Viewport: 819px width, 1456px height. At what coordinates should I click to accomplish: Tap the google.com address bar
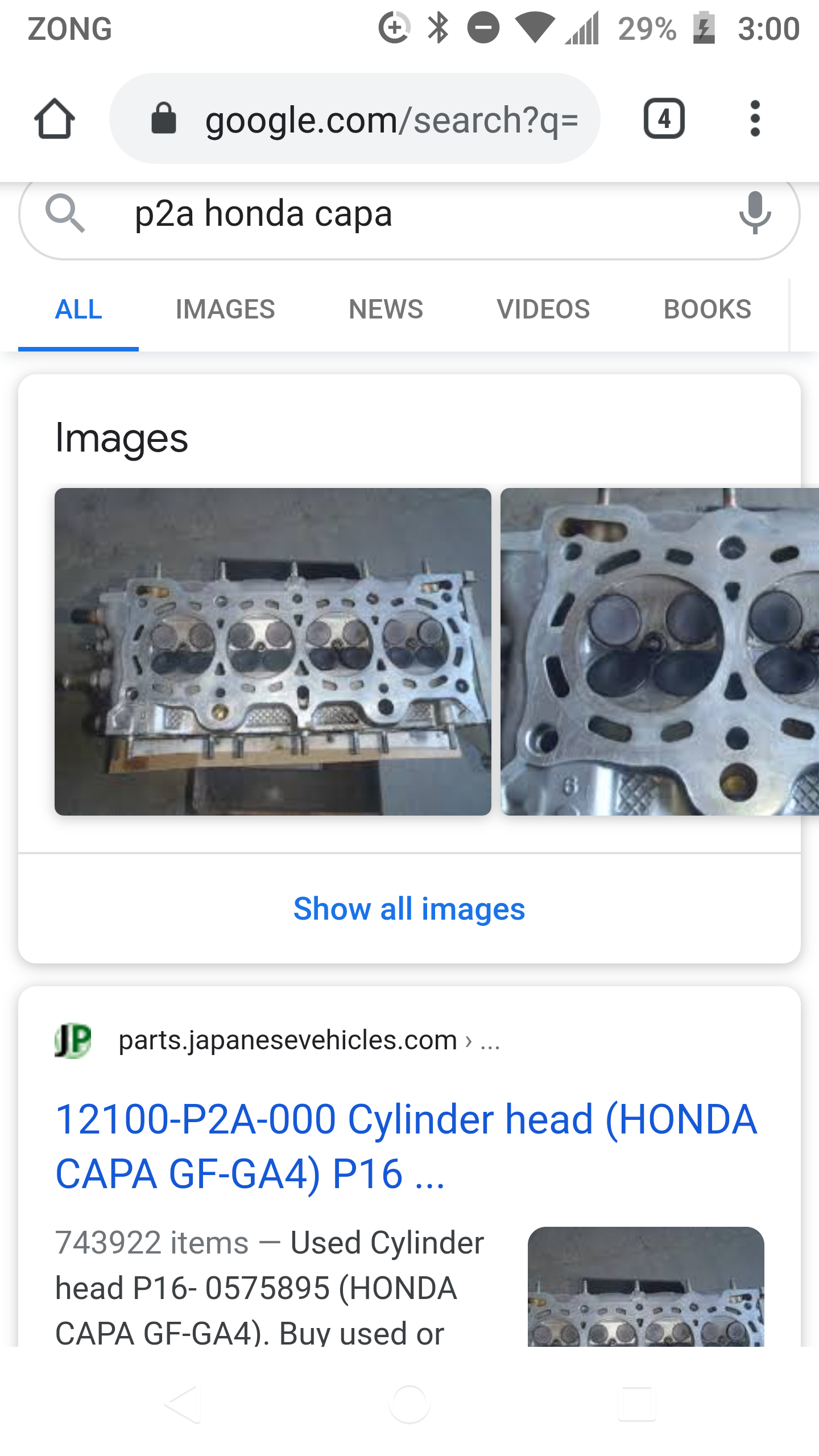click(364, 119)
